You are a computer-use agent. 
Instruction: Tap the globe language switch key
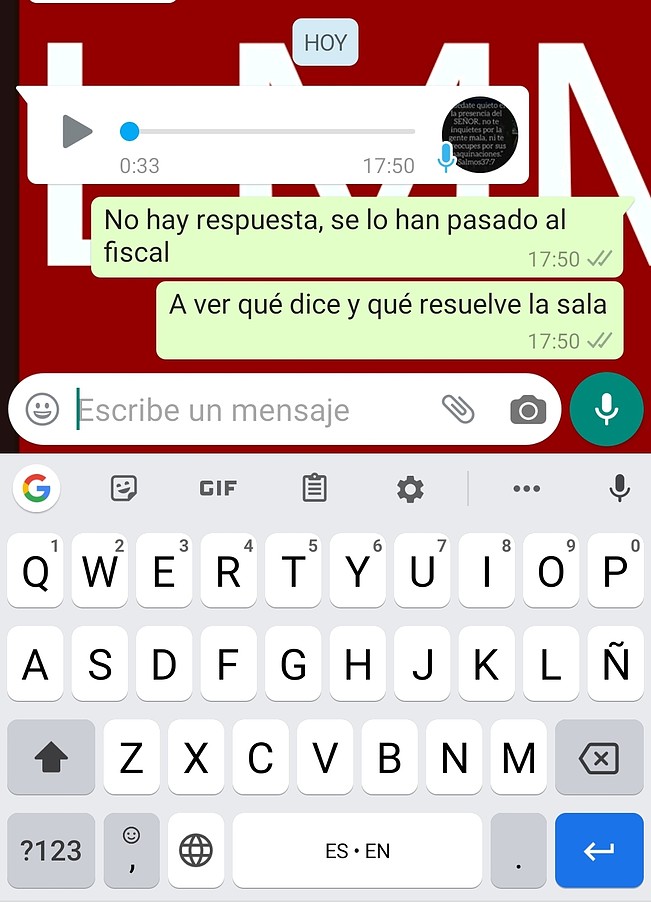196,851
